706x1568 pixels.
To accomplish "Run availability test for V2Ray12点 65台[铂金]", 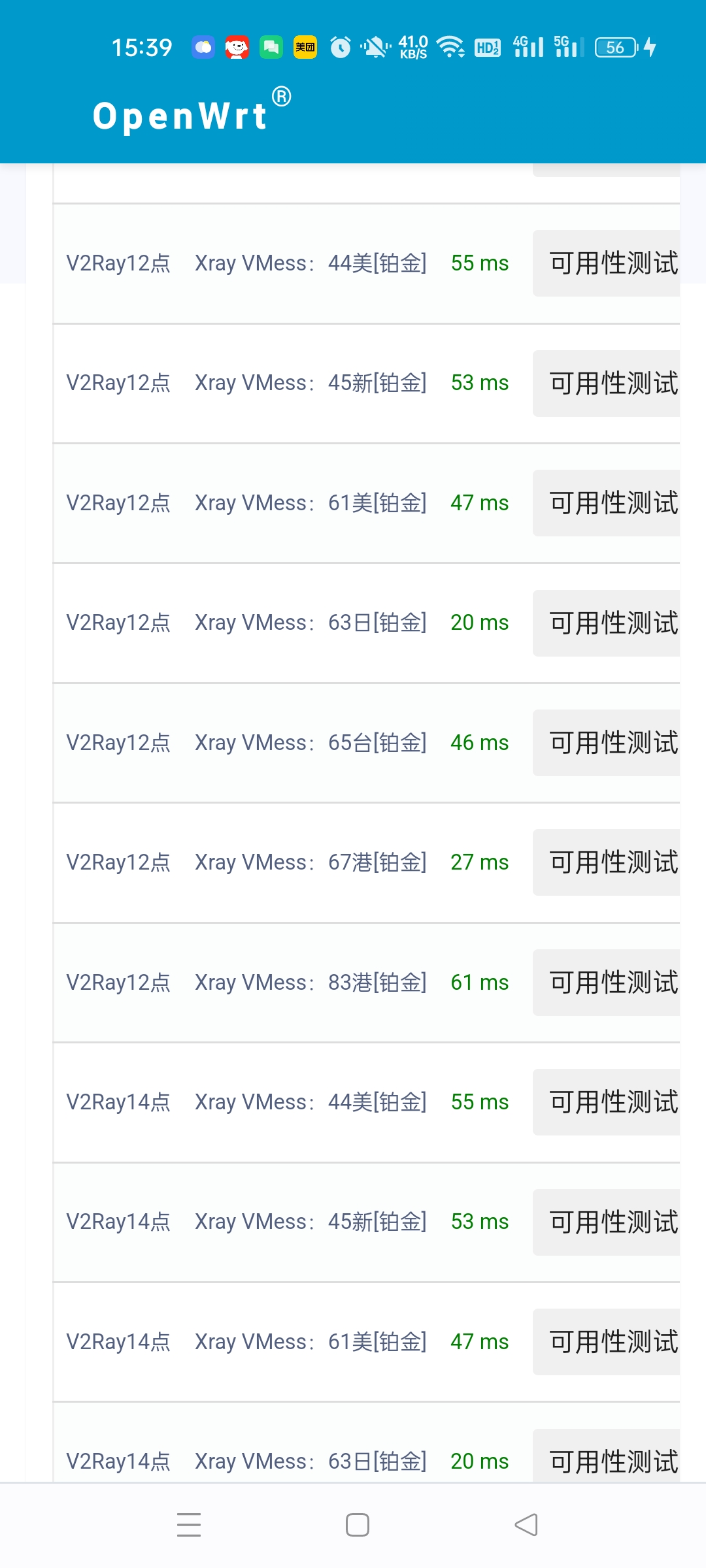I will tap(607, 743).
